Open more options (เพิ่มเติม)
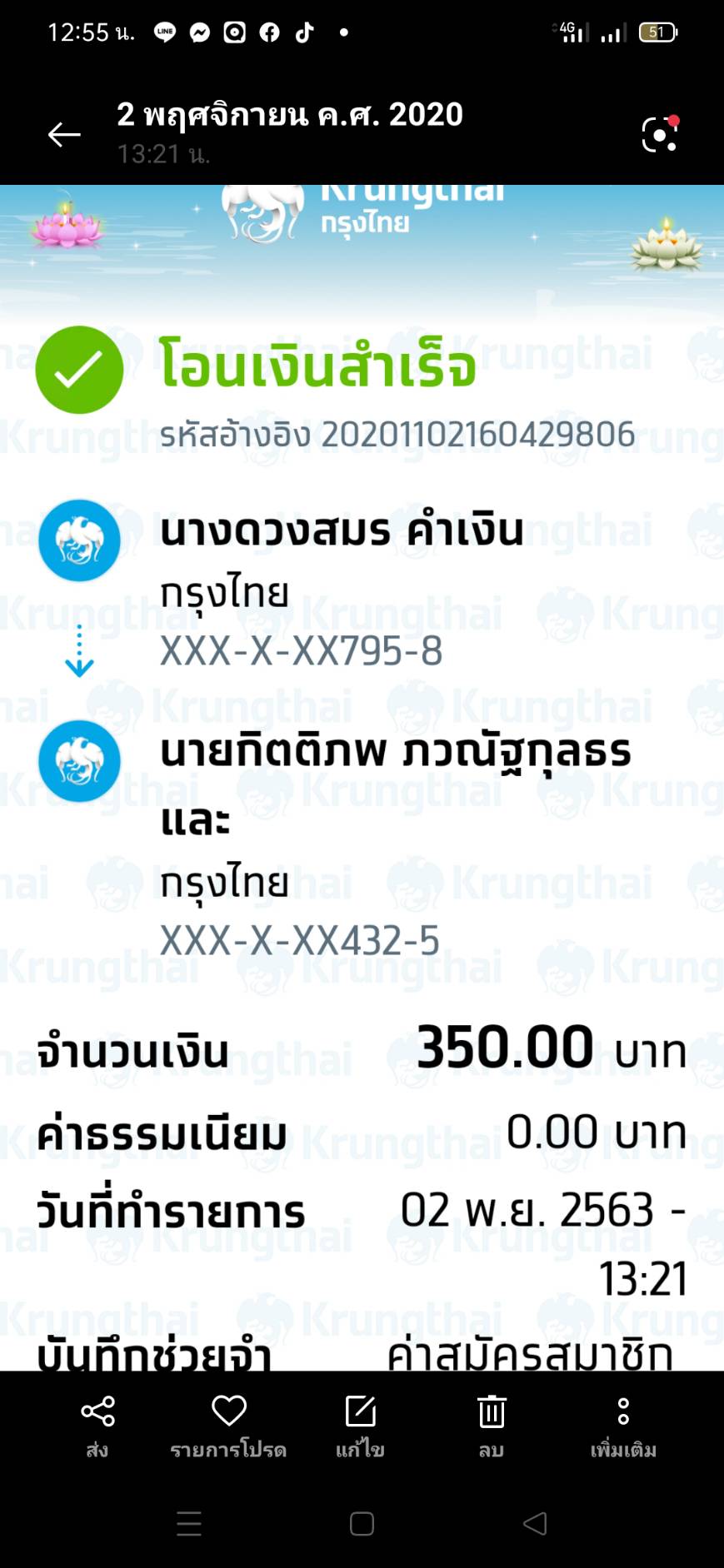Viewport: 724px width, 1568px height. [622, 1425]
